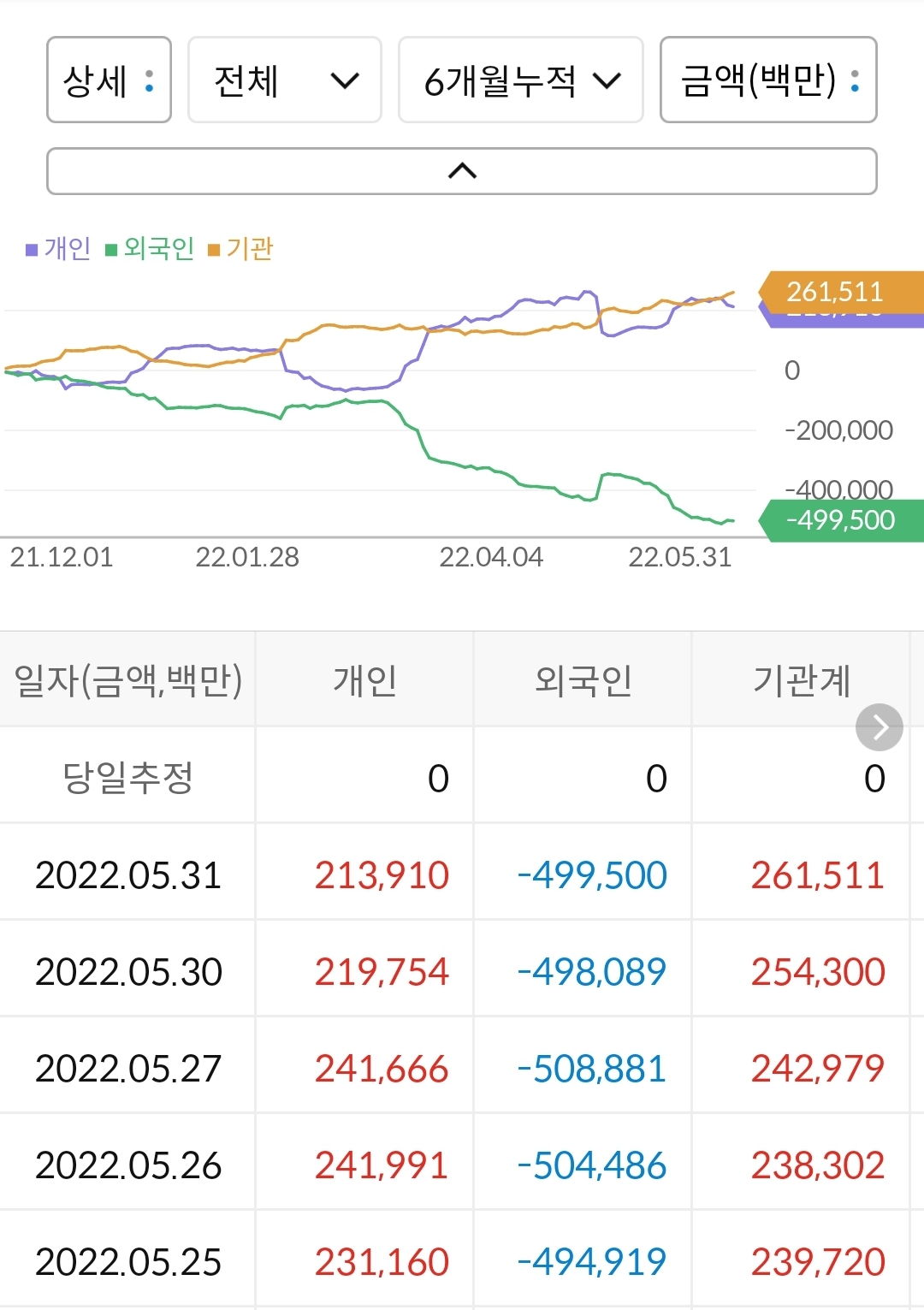924x1310 pixels.
Task: Click the colon menu icon beside 금액(백만)
Action: pos(852,80)
